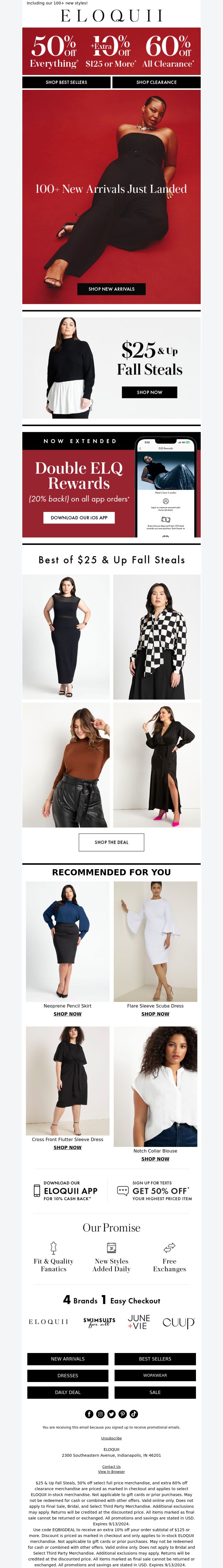Viewport: 223px width, 1568px height.
Task: Open the Dresses category
Action: pyautogui.click(x=68, y=1376)
